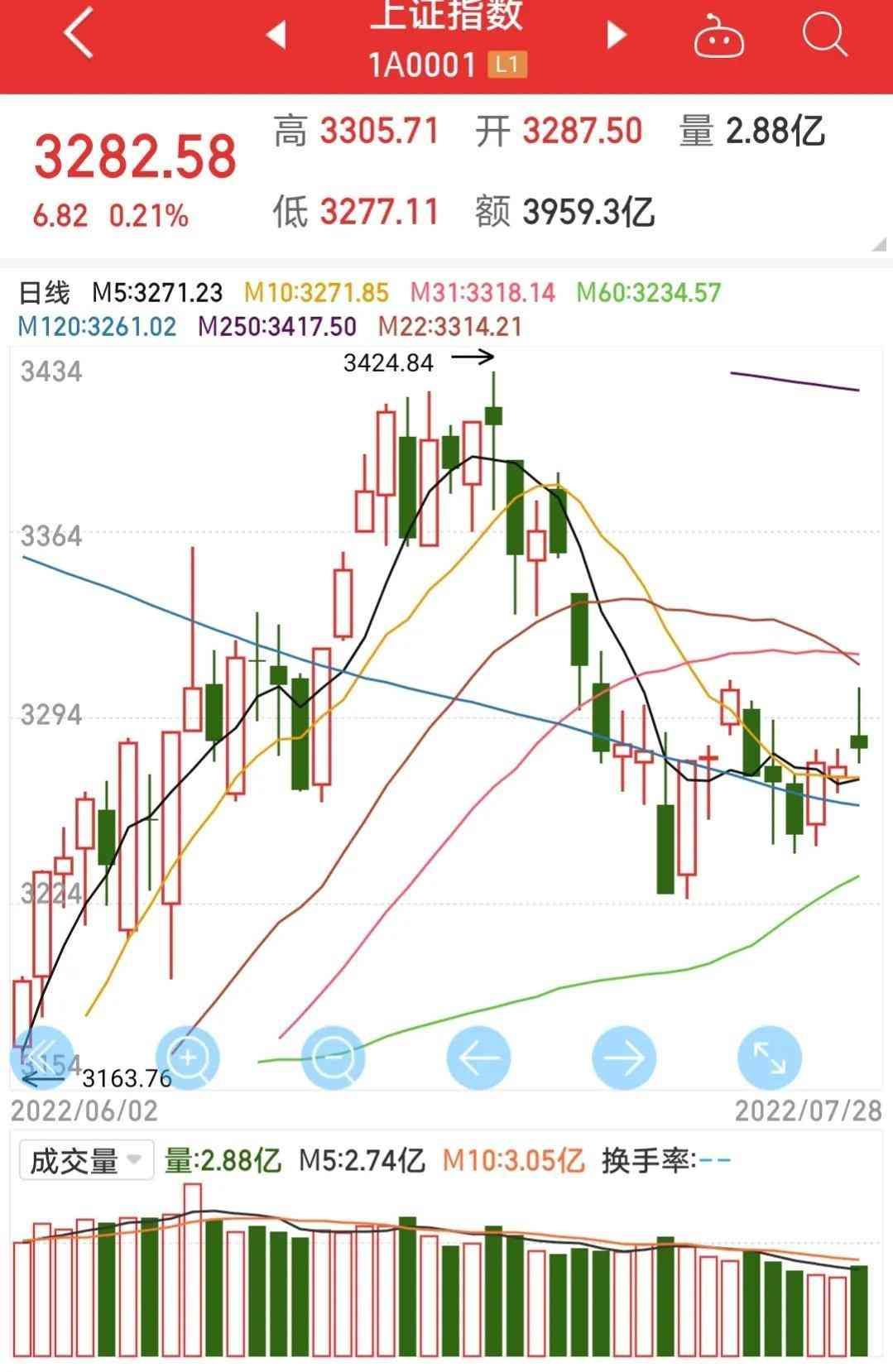Switch to the previous stock with the left triangle
This screenshot has height=1372, width=893.
click(x=276, y=35)
